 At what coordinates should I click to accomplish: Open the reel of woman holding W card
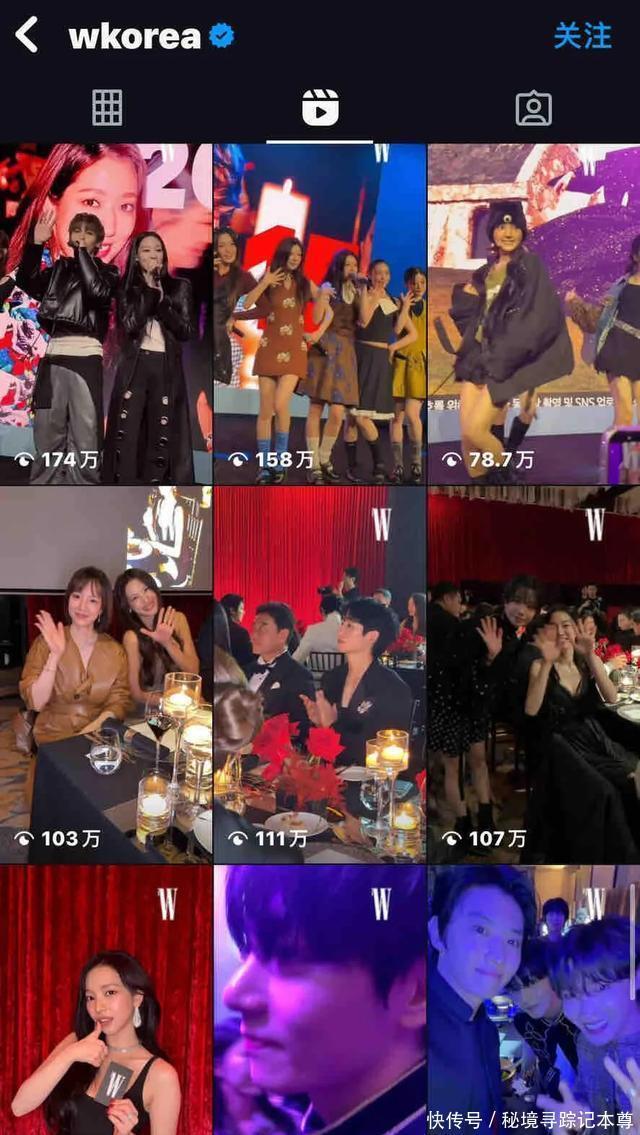point(106,1000)
